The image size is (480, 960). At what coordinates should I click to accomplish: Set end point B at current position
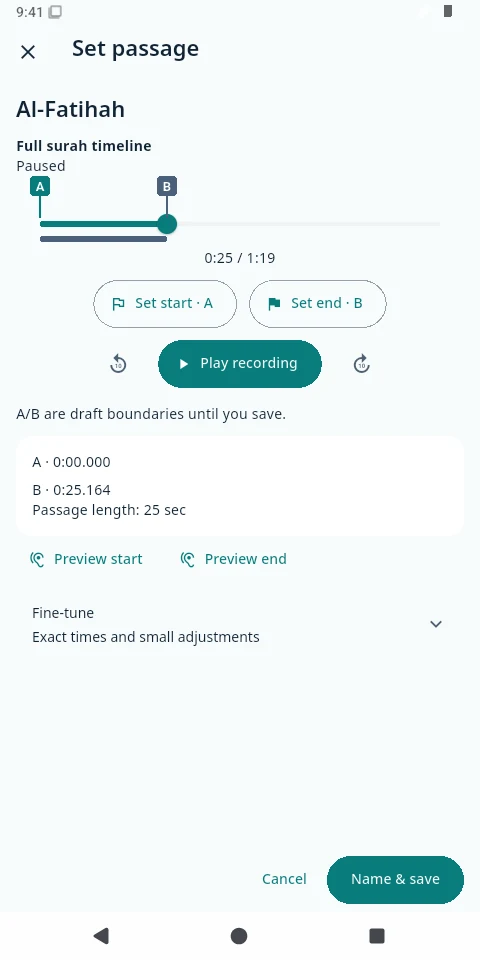point(318,304)
